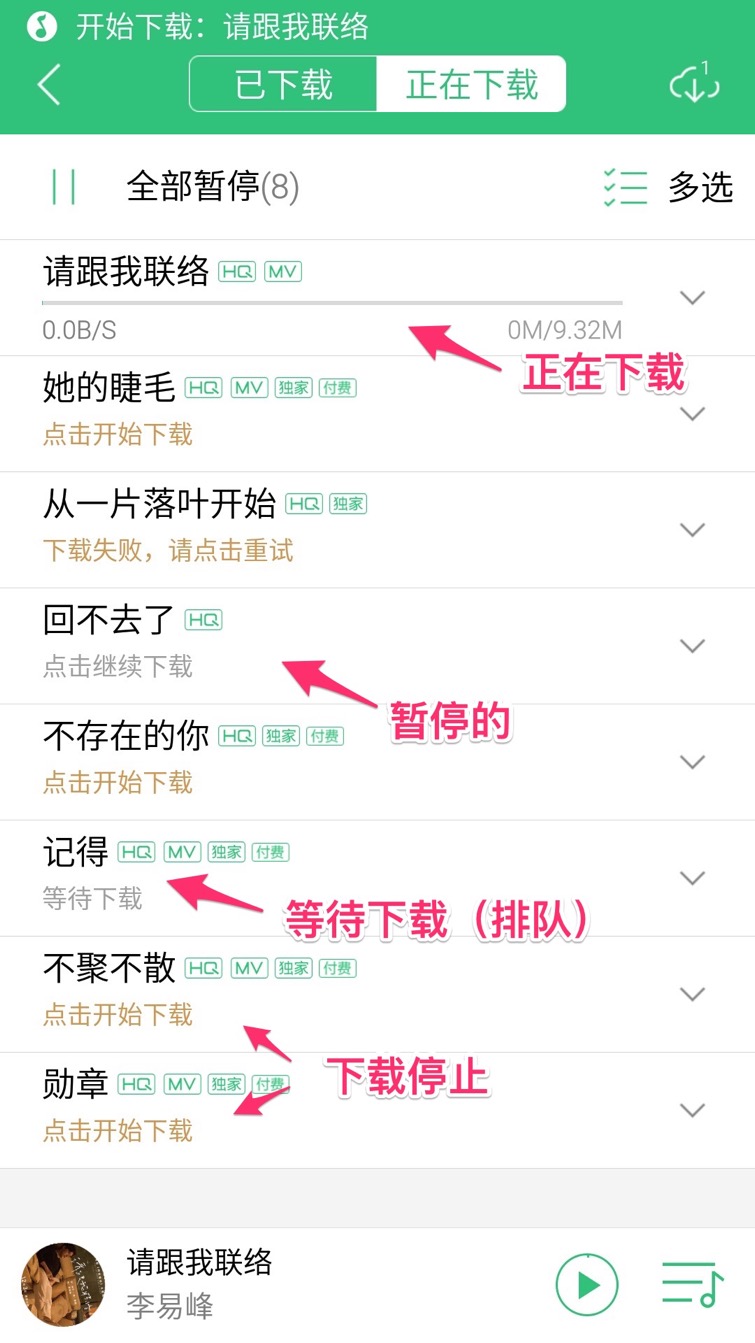
Task: Start downloading 不存在的你
Action: click(118, 782)
